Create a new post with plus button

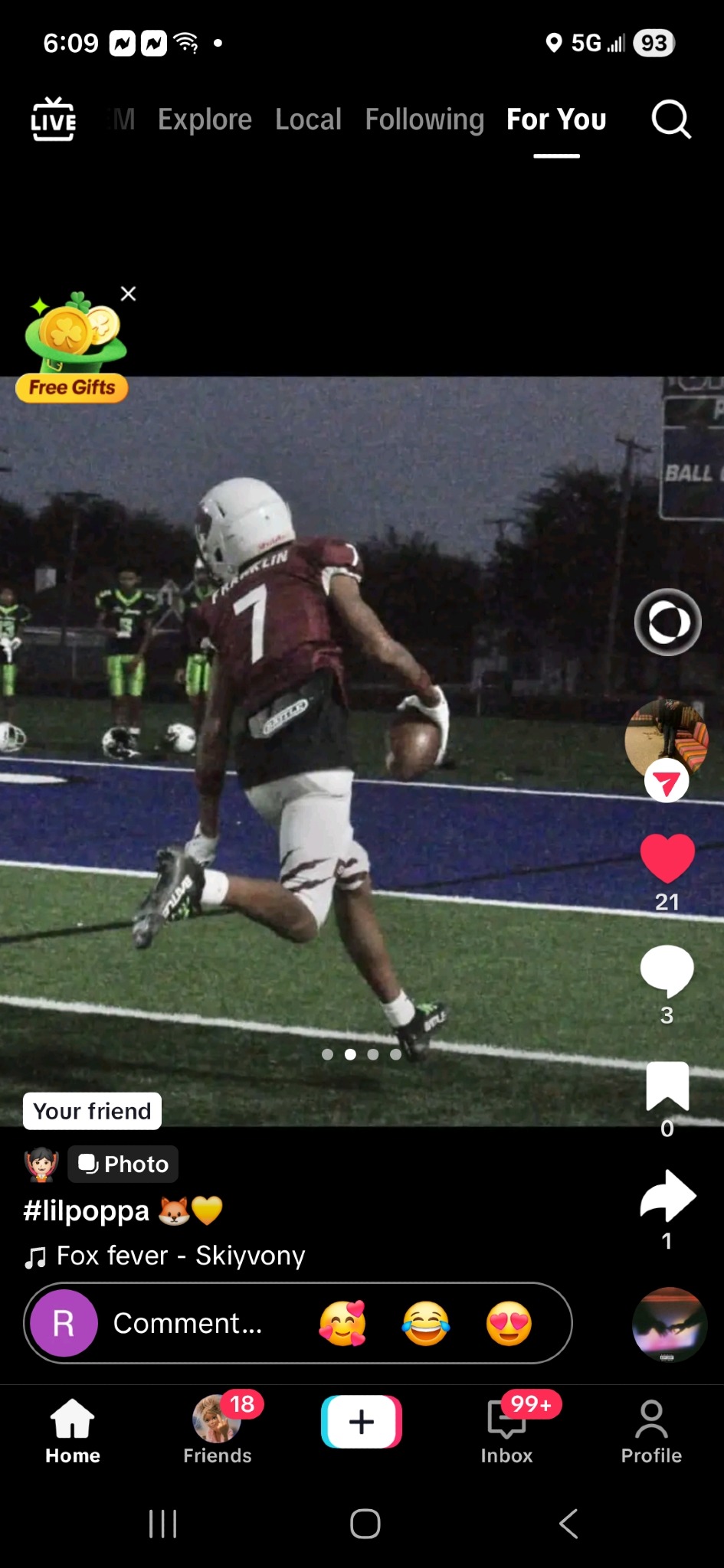(x=362, y=1422)
